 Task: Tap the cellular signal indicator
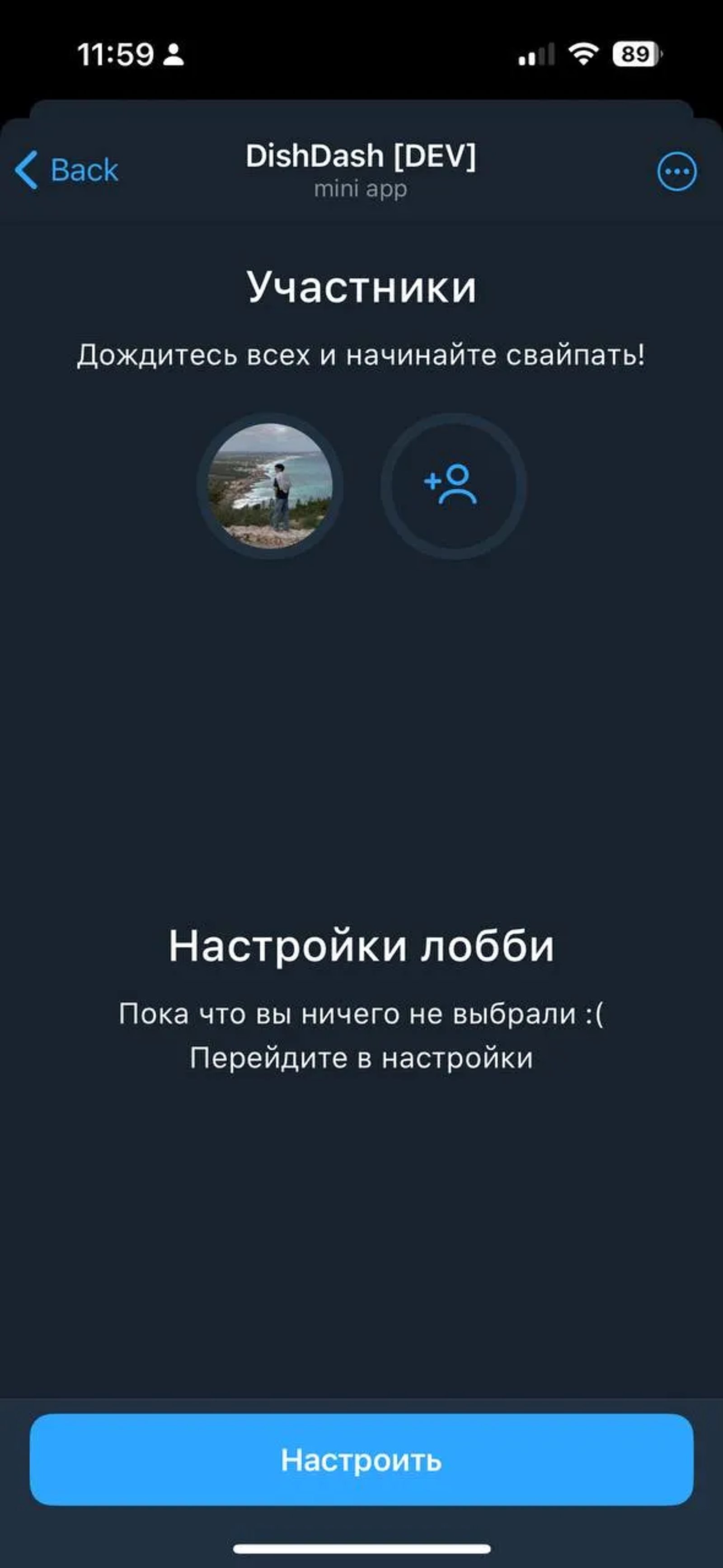535,54
